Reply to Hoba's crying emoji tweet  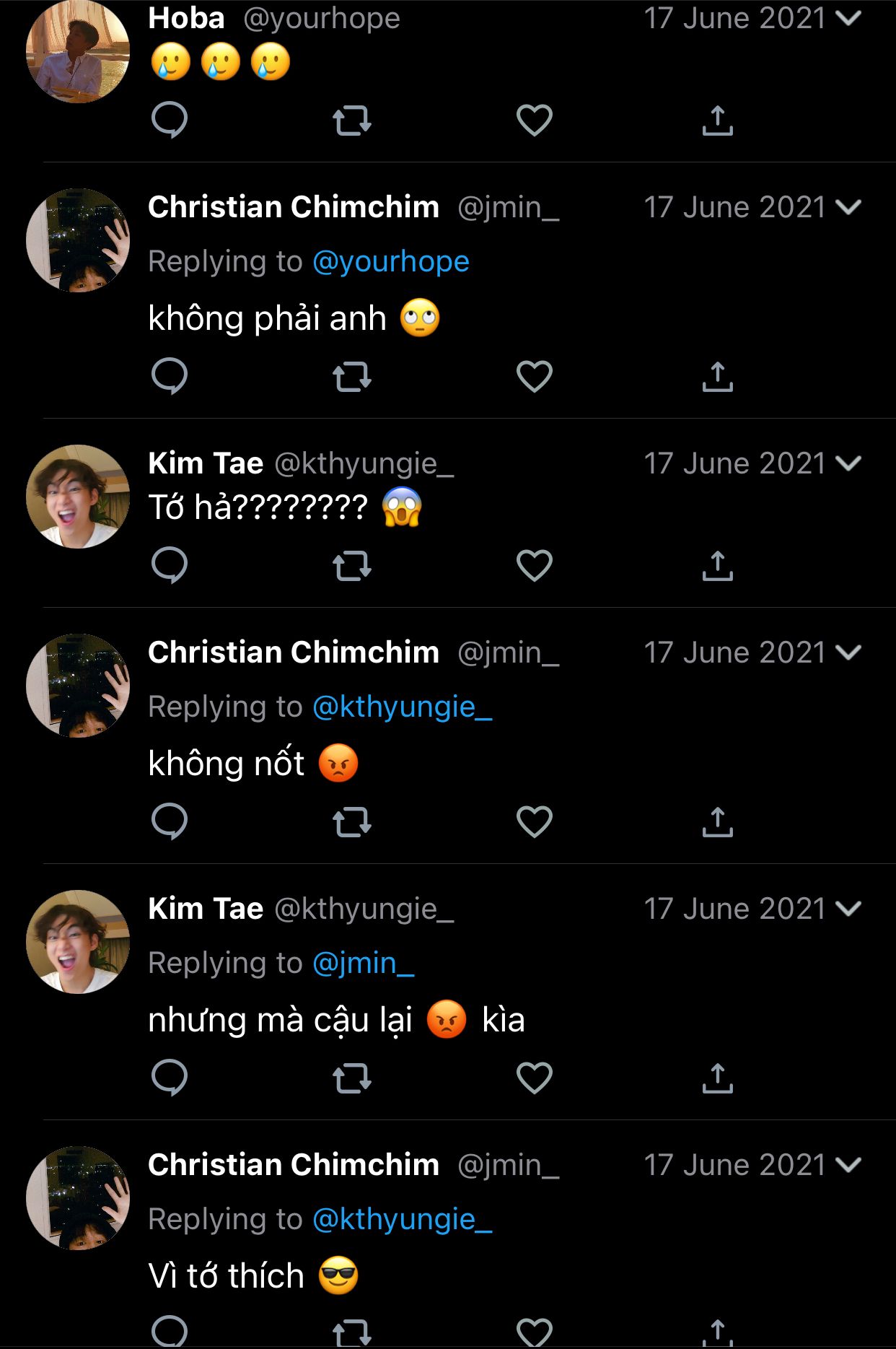click(x=170, y=121)
